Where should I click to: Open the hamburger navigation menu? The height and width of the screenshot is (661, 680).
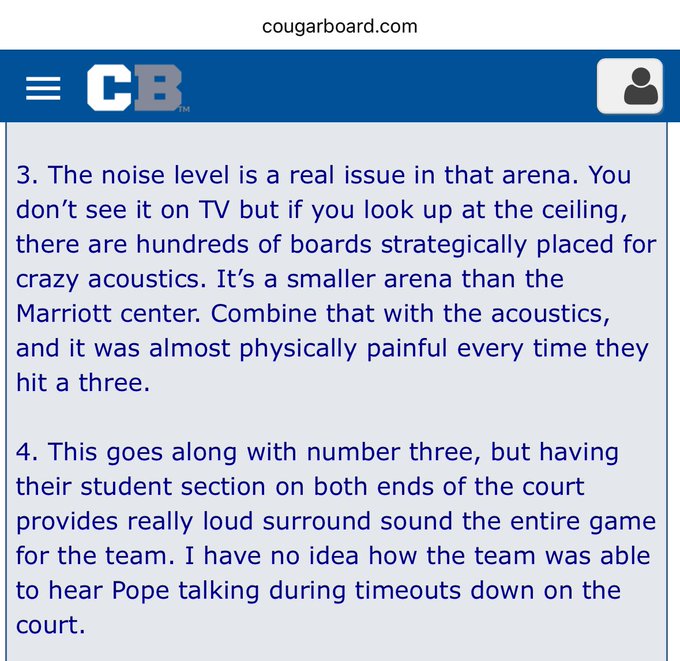[43, 88]
